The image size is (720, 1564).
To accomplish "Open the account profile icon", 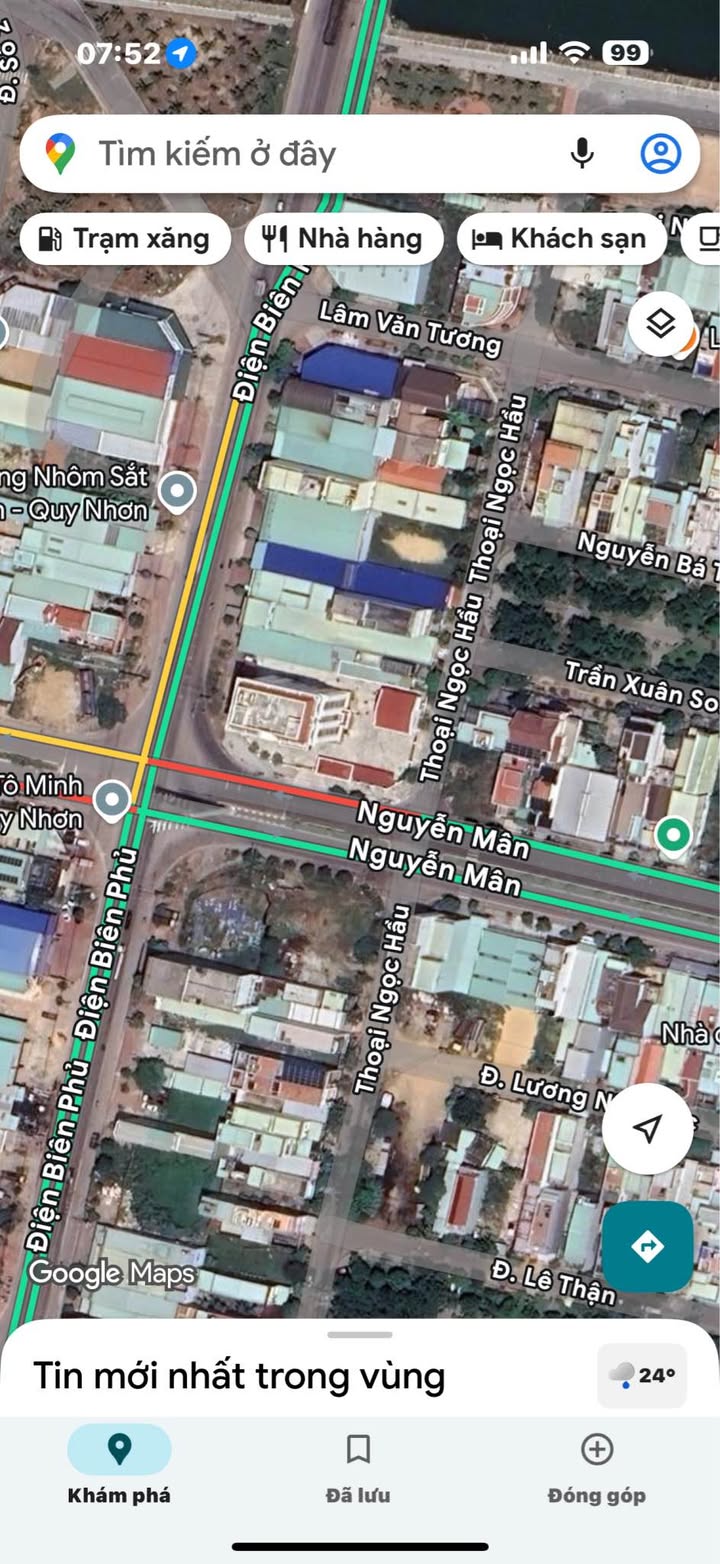I will pos(660,154).
